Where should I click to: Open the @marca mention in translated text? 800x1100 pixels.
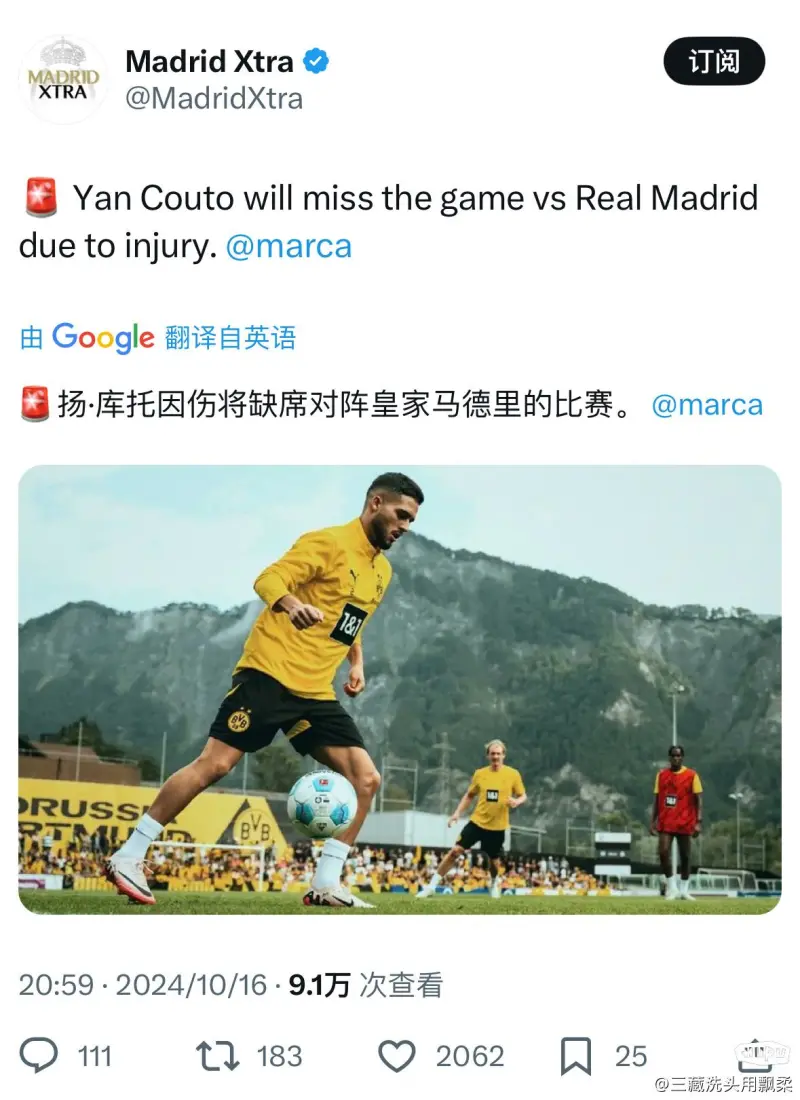(706, 405)
